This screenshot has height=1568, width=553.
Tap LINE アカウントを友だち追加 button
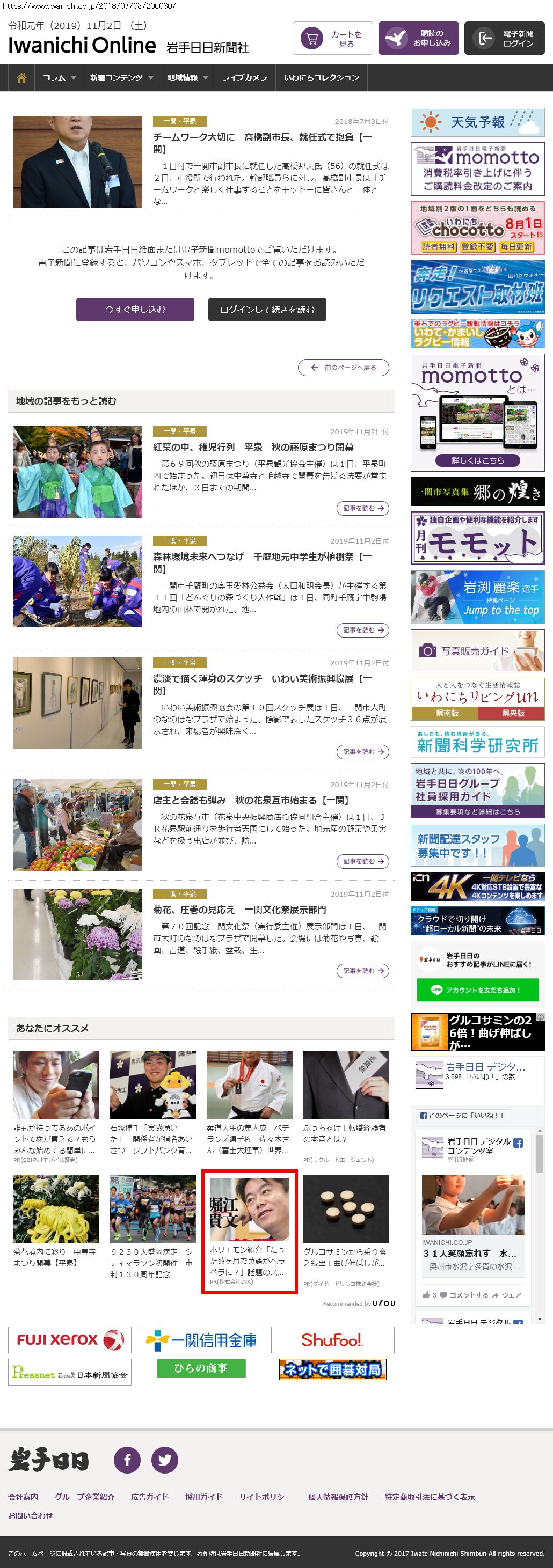coord(477,990)
